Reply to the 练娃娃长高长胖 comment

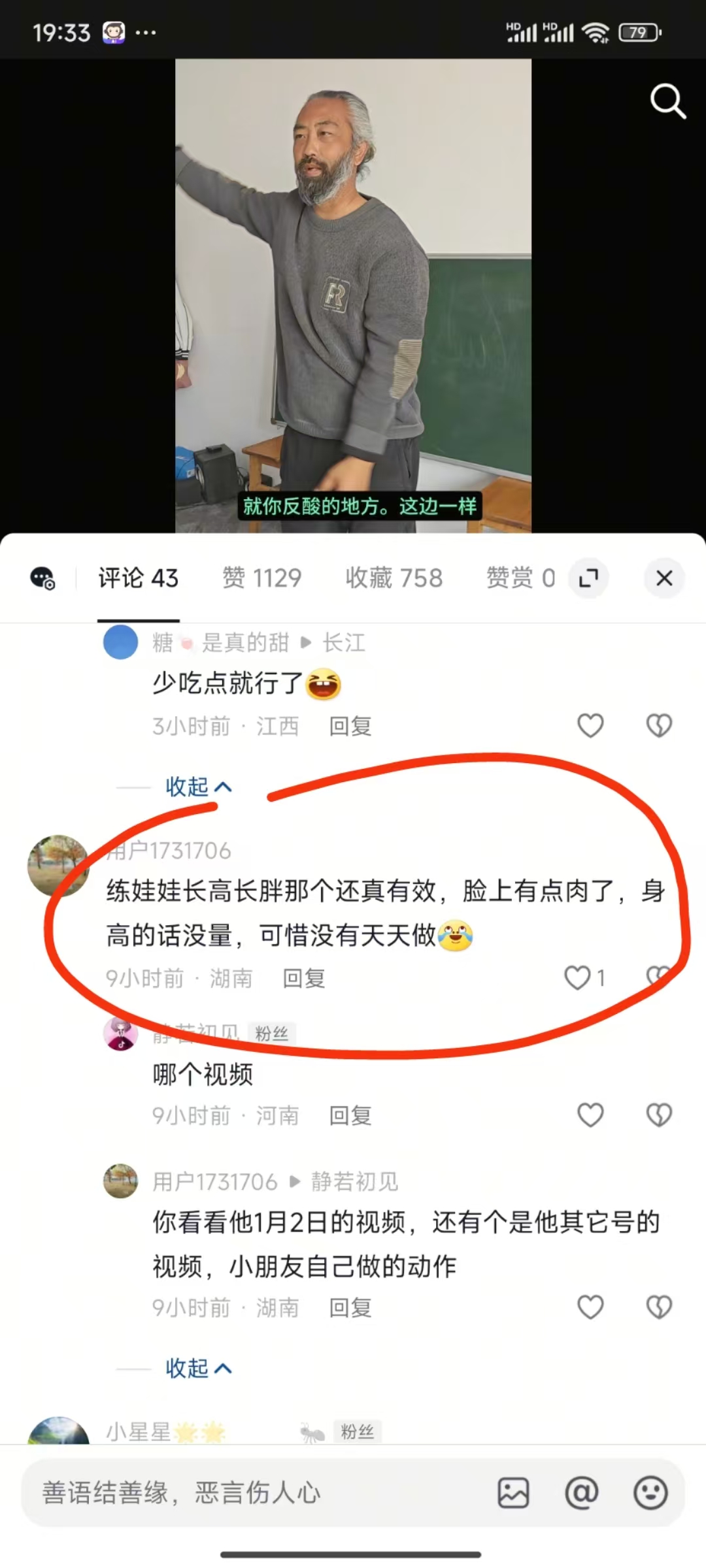tap(304, 978)
